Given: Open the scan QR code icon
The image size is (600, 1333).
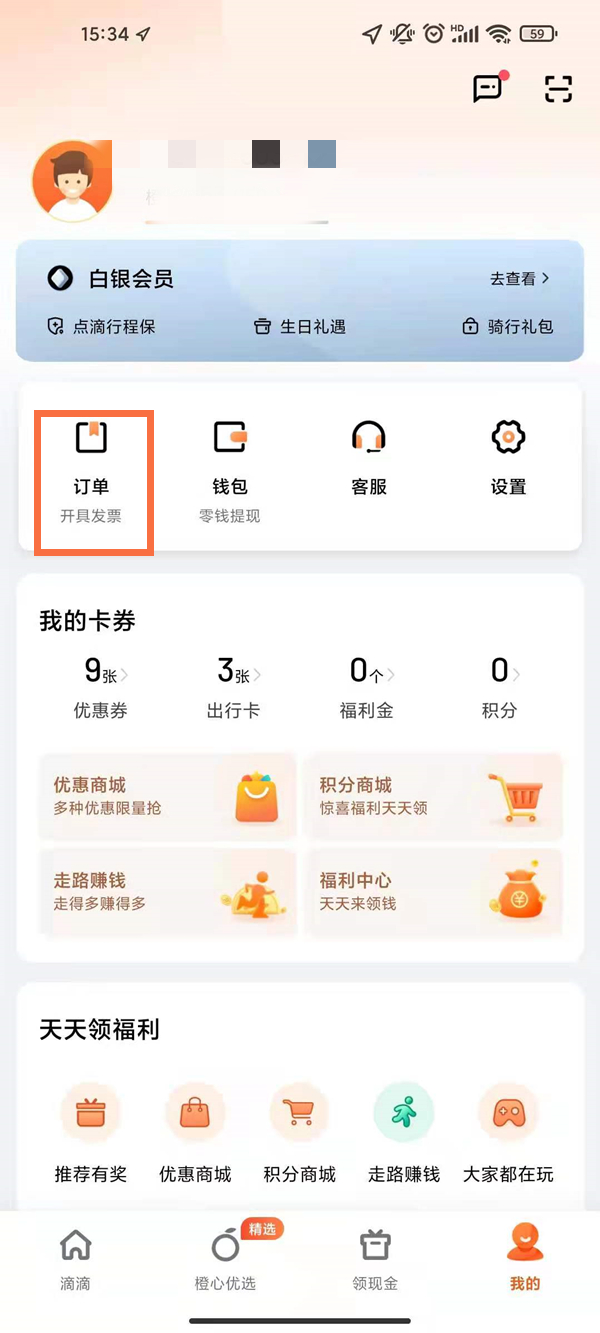Looking at the screenshot, I should click(558, 89).
